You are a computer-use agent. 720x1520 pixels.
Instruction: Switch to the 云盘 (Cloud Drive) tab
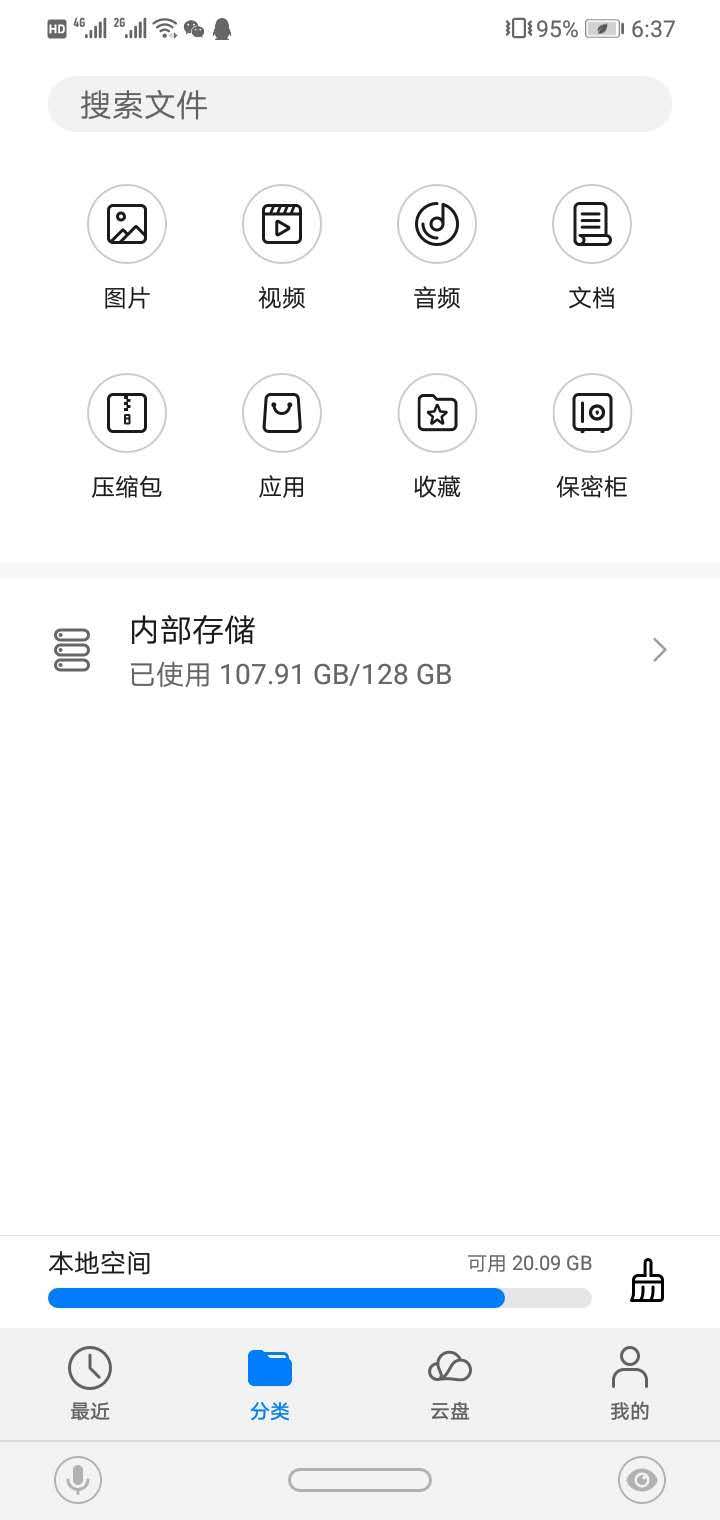point(448,1385)
